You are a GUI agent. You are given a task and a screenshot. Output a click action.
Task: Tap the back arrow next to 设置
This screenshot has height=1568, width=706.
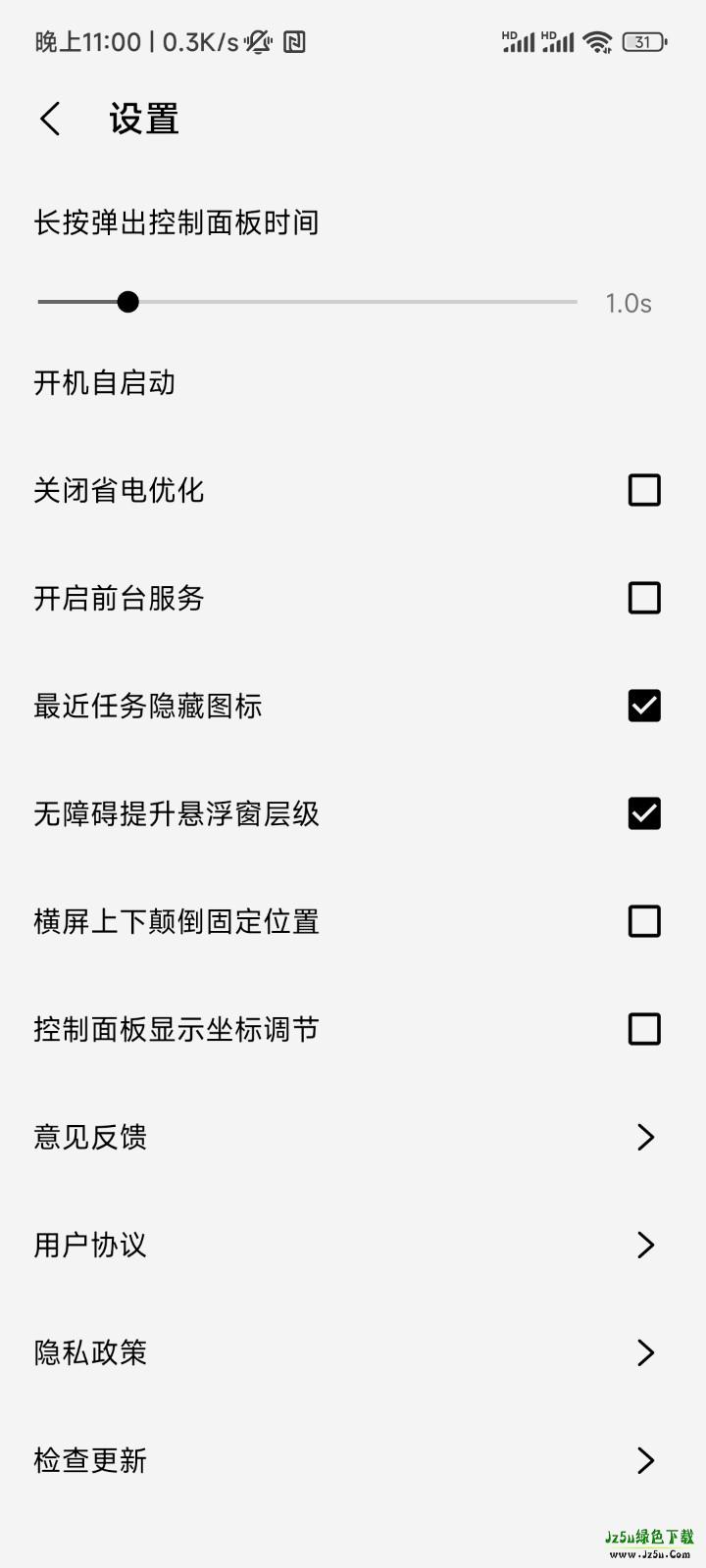49,117
